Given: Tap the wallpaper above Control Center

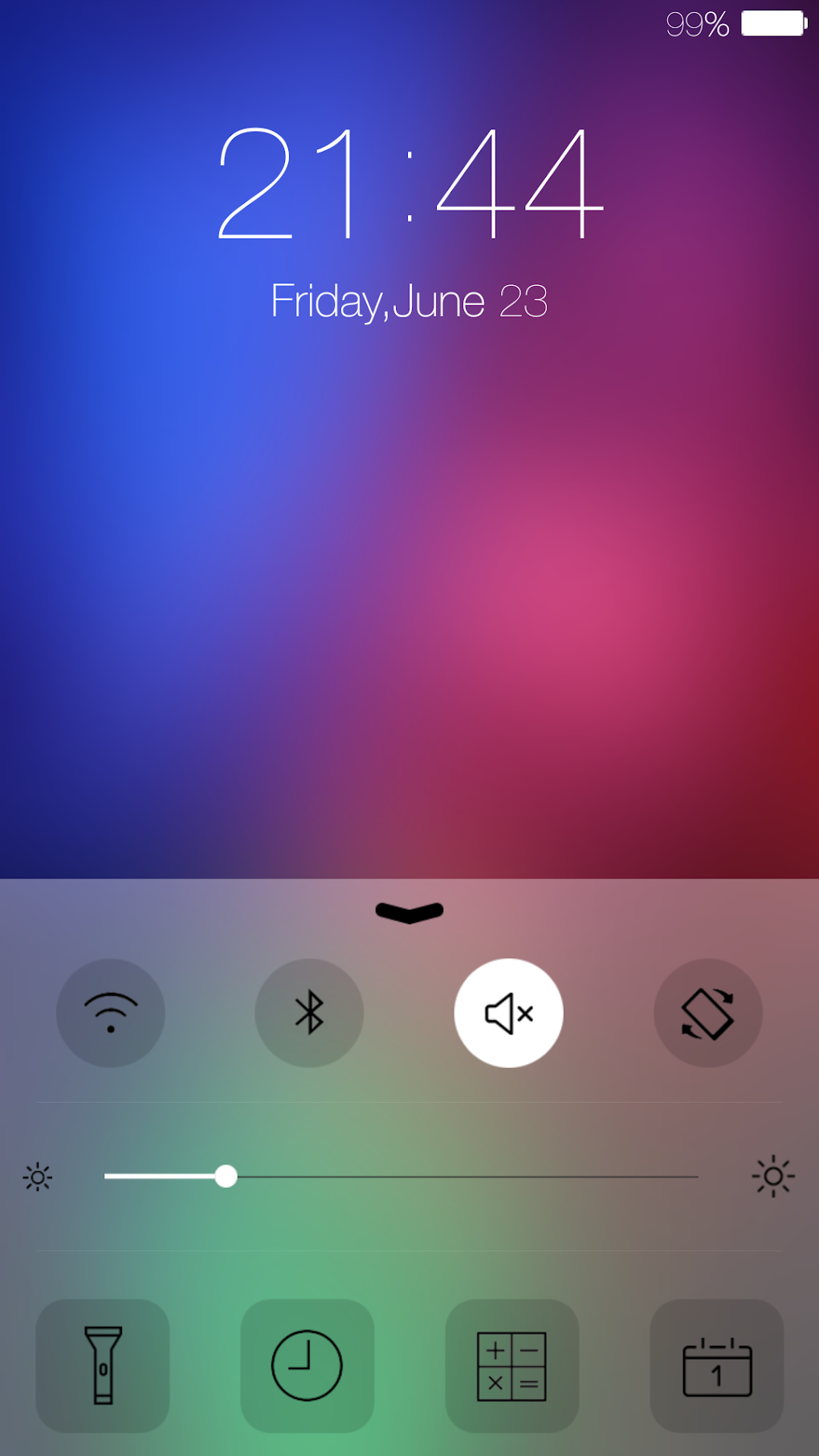Looking at the screenshot, I should coord(409,602).
